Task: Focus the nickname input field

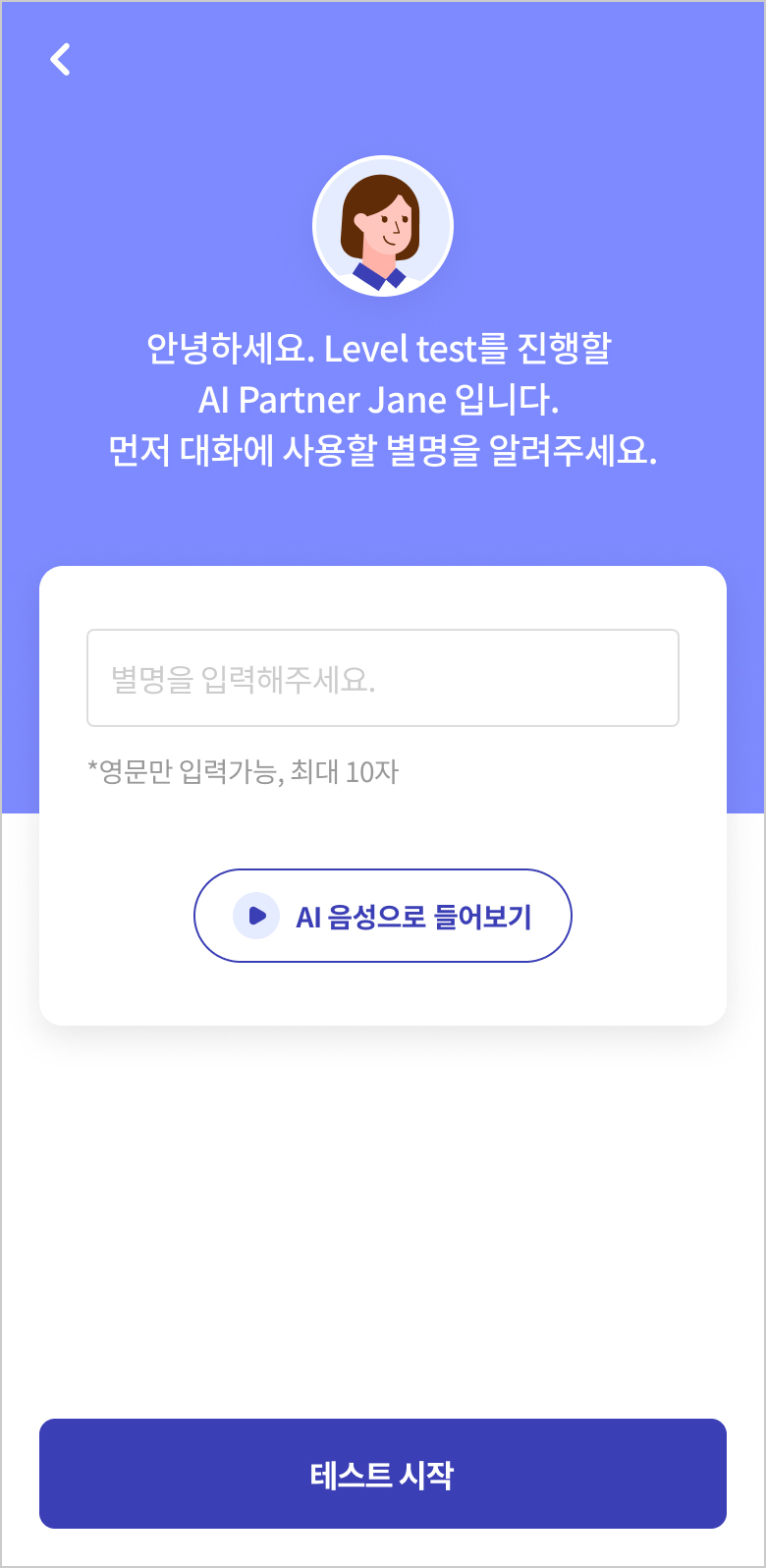Action: [x=383, y=678]
